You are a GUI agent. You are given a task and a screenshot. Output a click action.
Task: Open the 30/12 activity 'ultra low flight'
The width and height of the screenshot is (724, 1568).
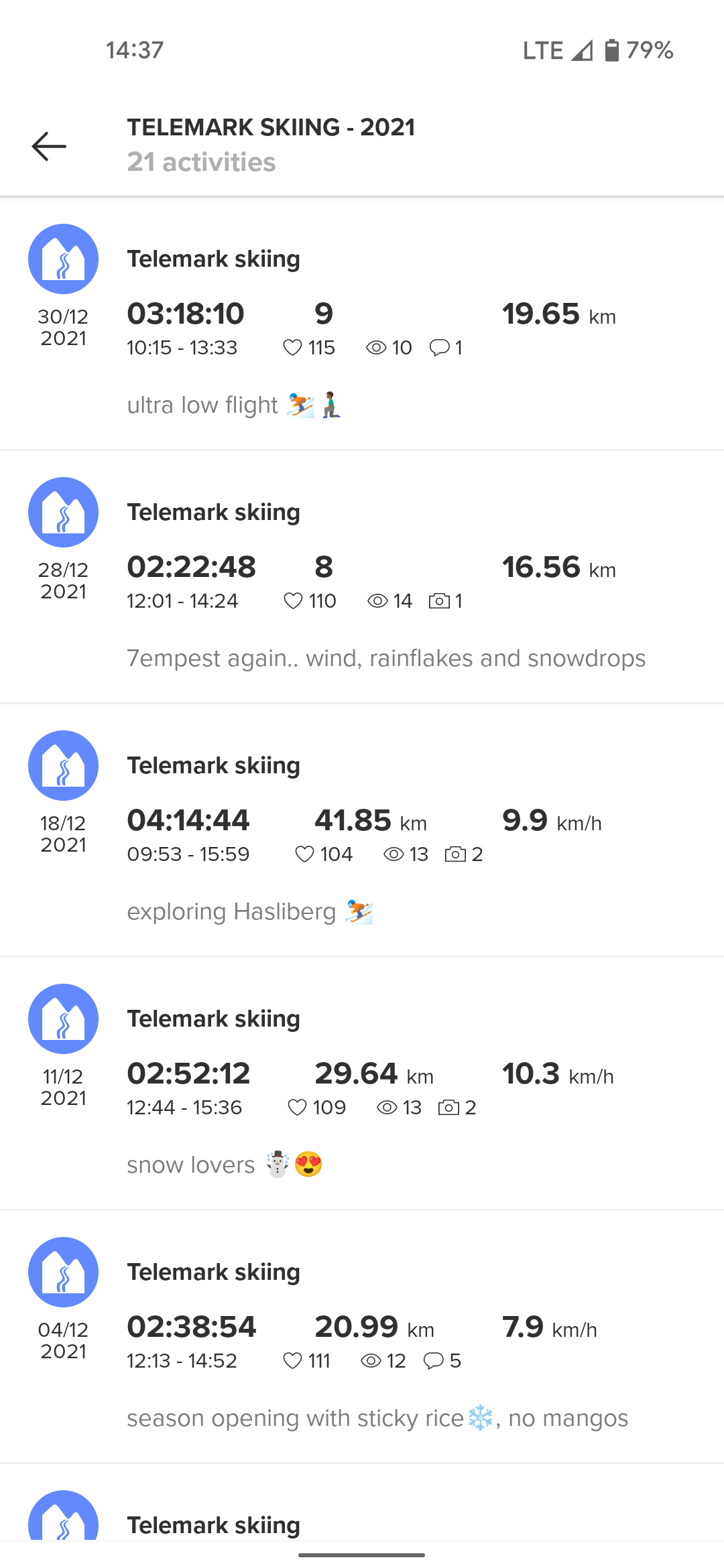click(362, 324)
